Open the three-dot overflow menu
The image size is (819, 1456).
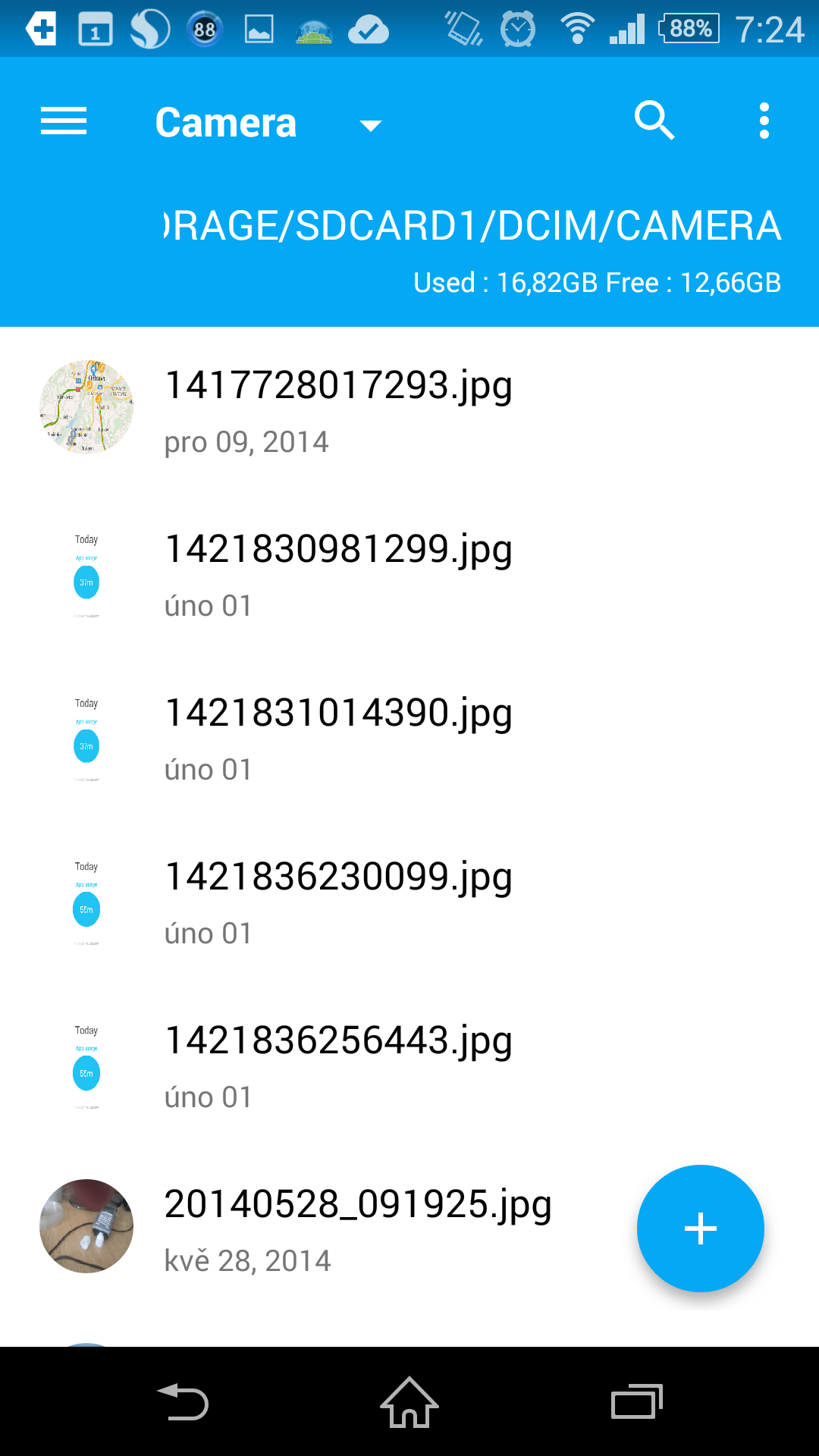[764, 121]
